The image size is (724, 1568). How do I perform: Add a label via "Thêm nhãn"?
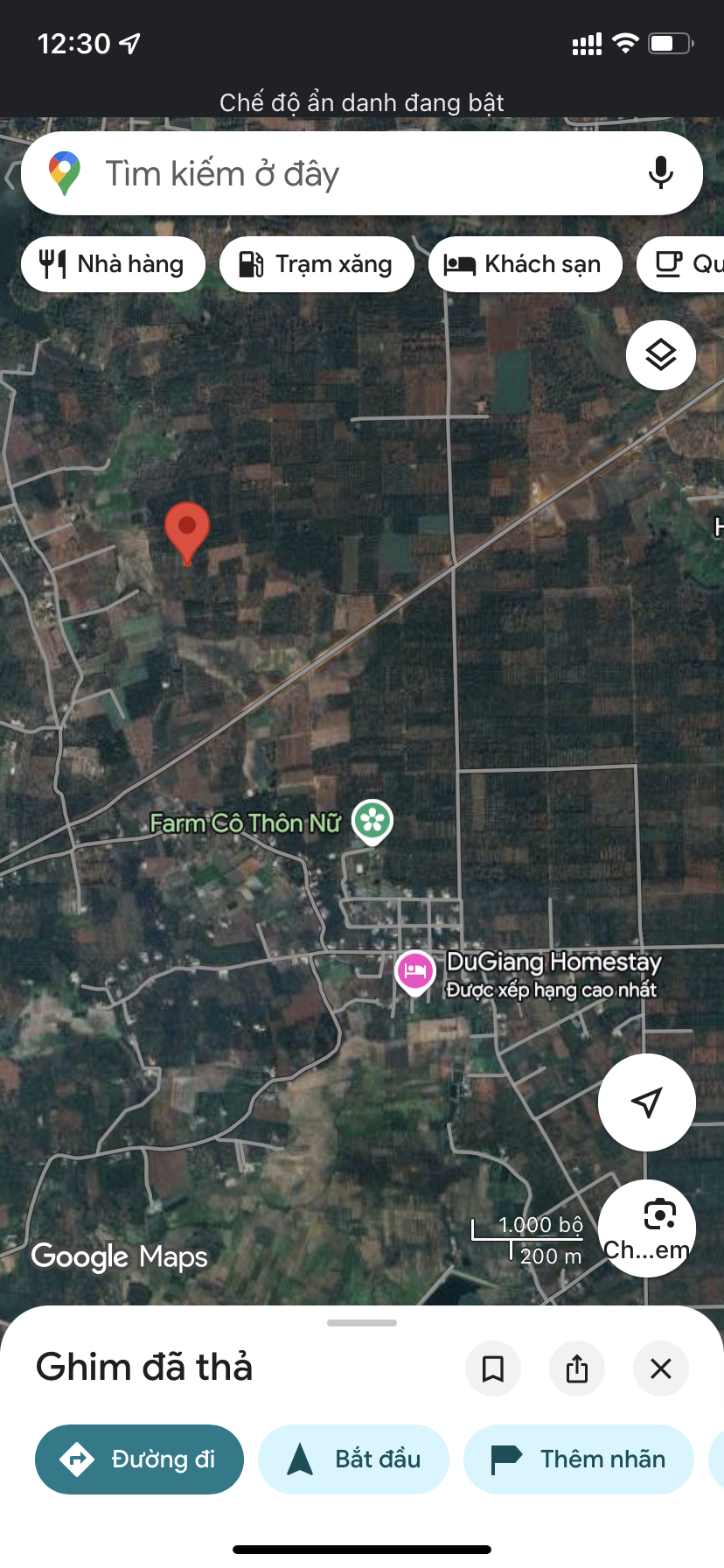tap(578, 1459)
